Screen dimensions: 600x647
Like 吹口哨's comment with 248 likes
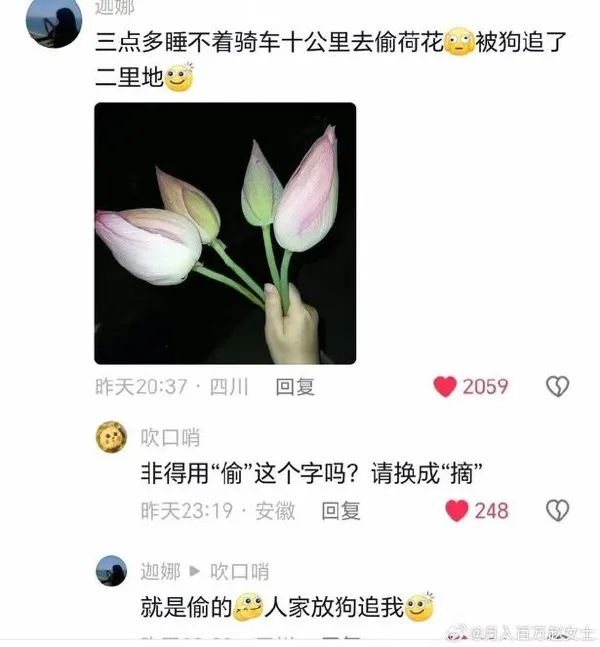(457, 511)
